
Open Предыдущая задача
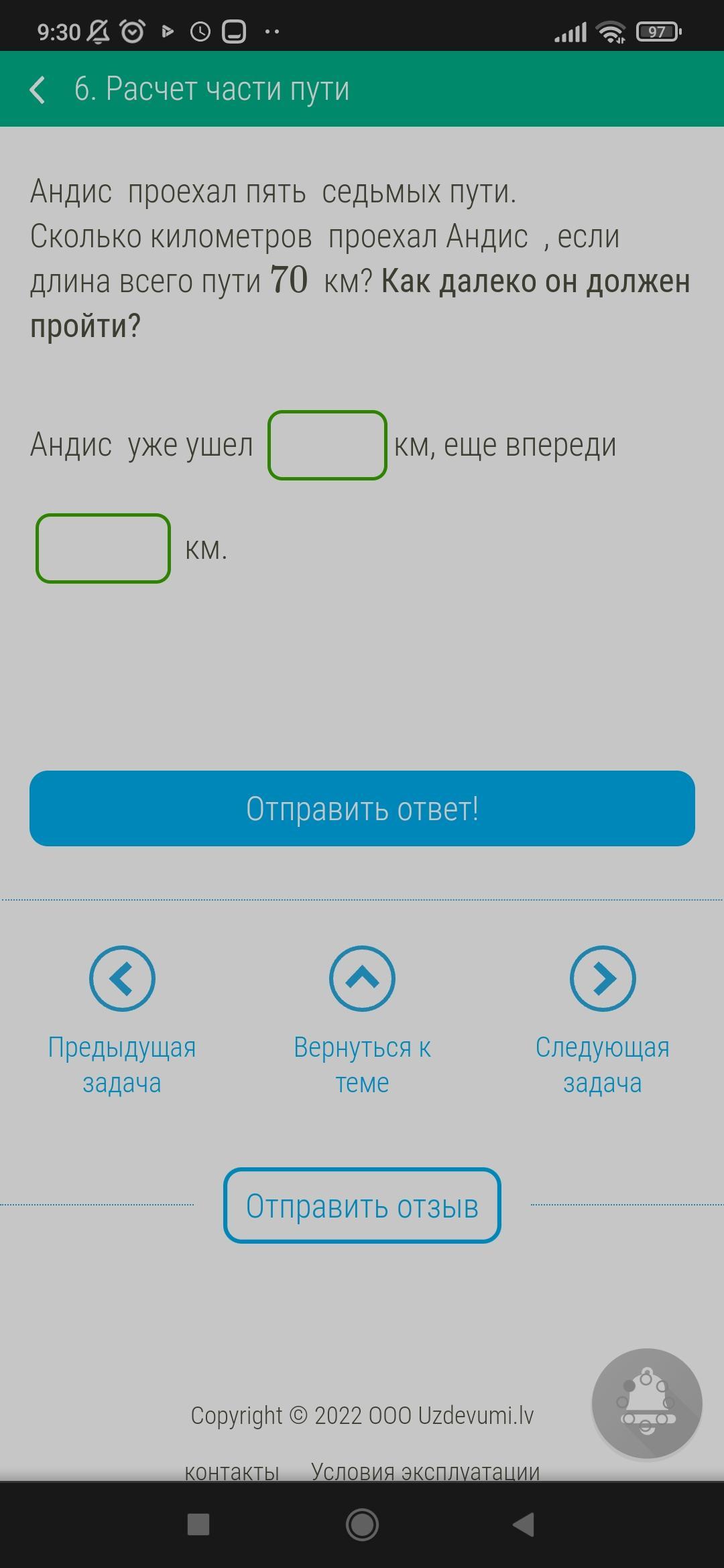(x=122, y=1020)
